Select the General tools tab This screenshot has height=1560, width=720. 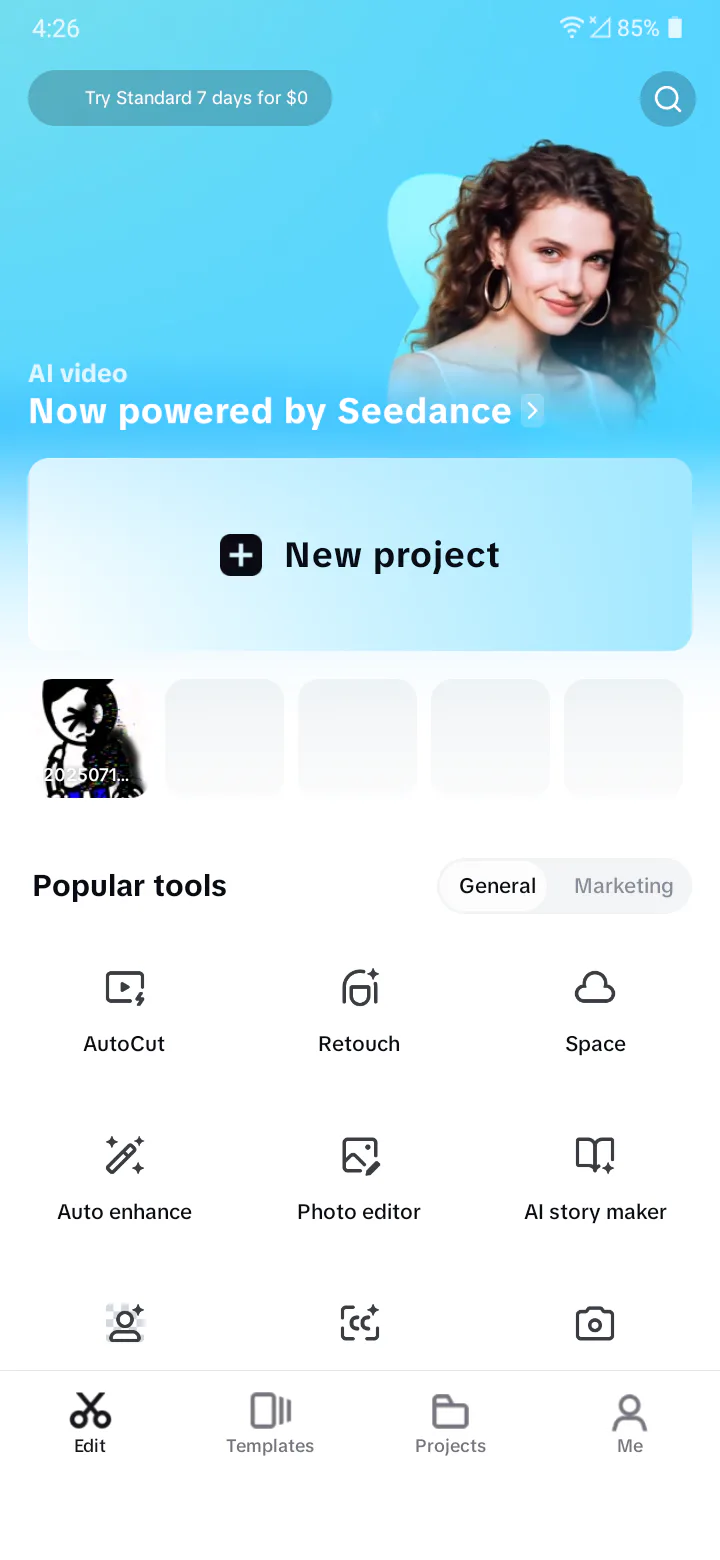pyautogui.click(x=497, y=886)
